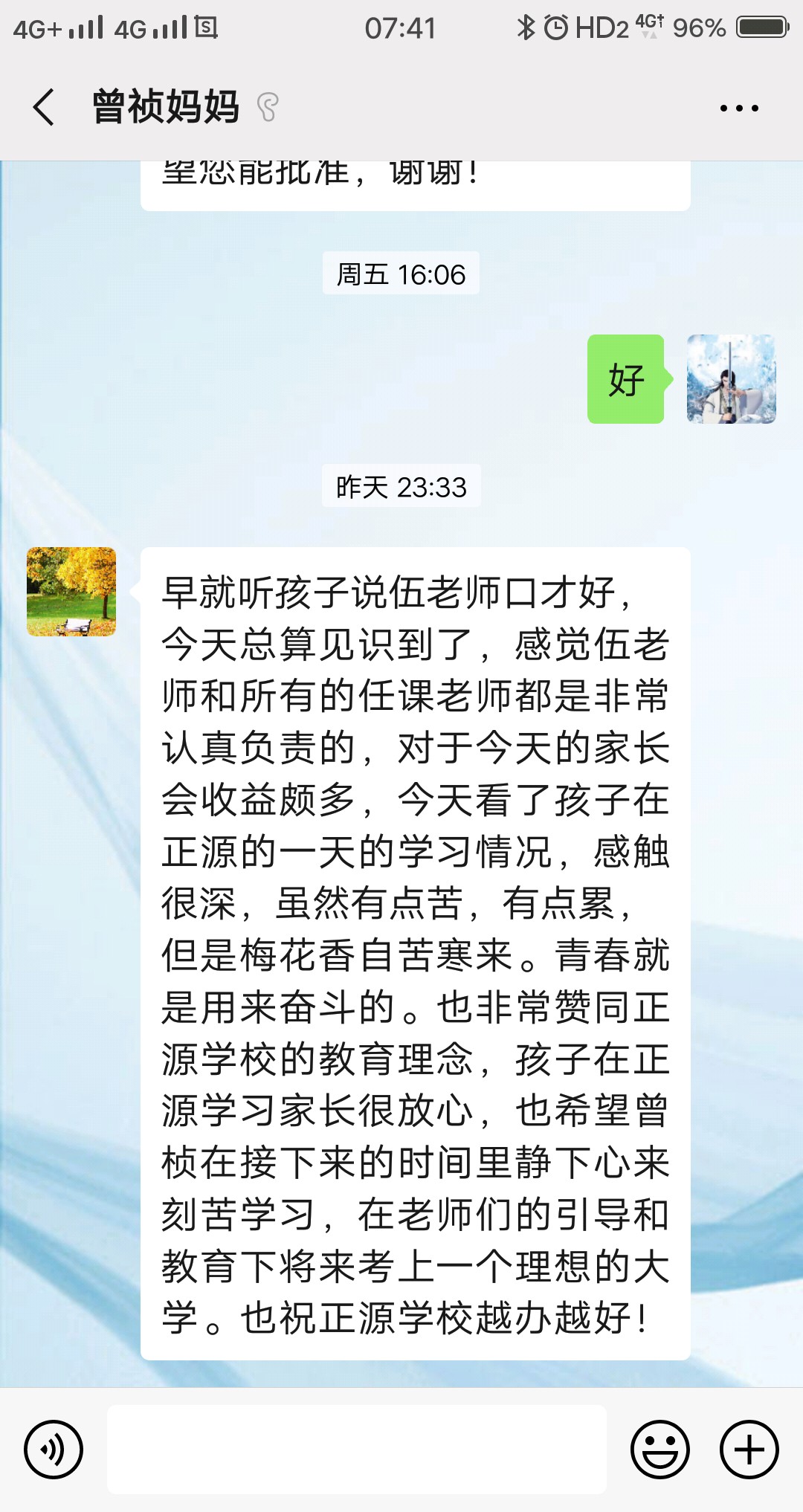Switch to voice message input
Image resolution: width=803 pixels, height=1512 pixels.
click(x=54, y=1449)
